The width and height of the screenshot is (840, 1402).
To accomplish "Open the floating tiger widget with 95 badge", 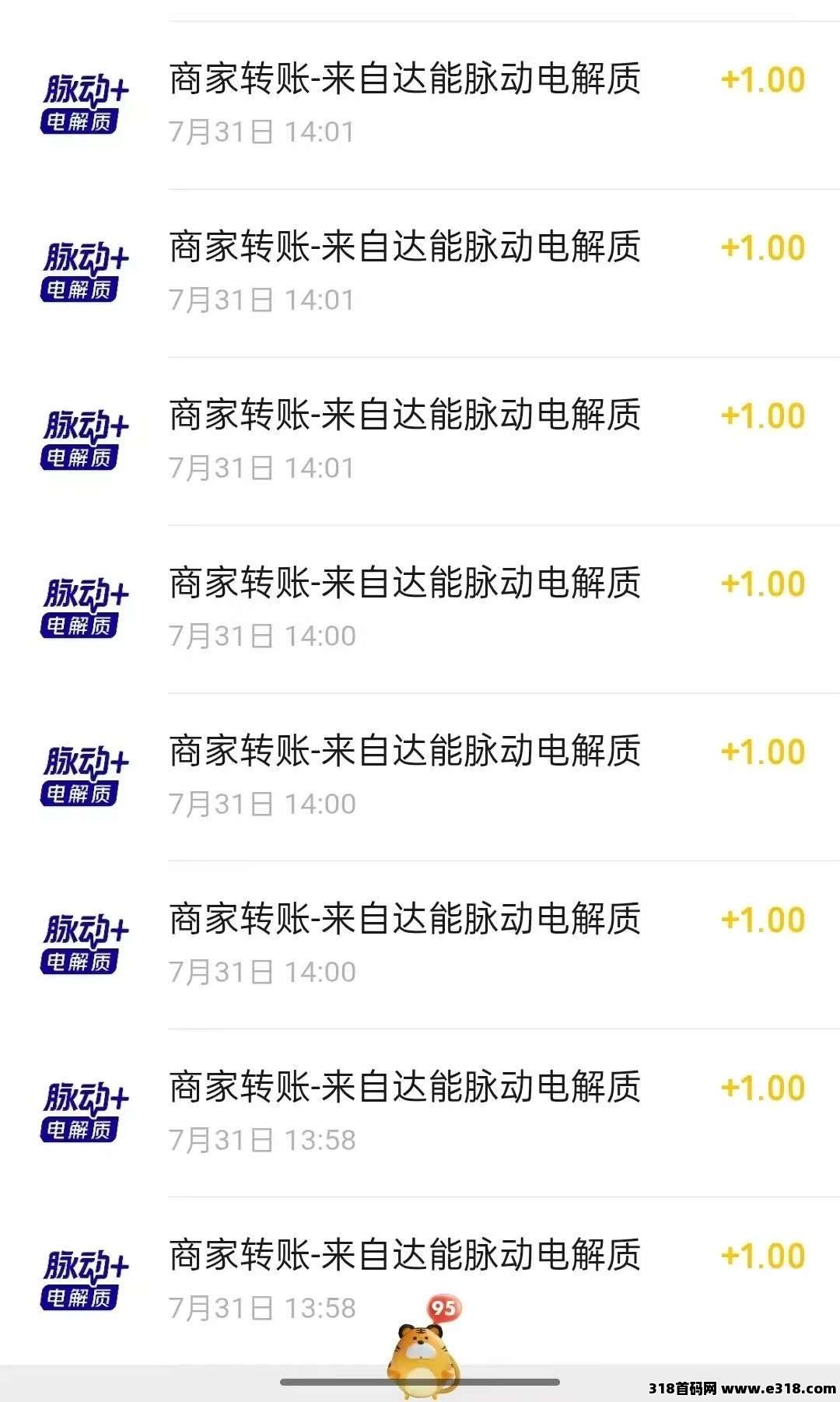I will coord(425,1350).
